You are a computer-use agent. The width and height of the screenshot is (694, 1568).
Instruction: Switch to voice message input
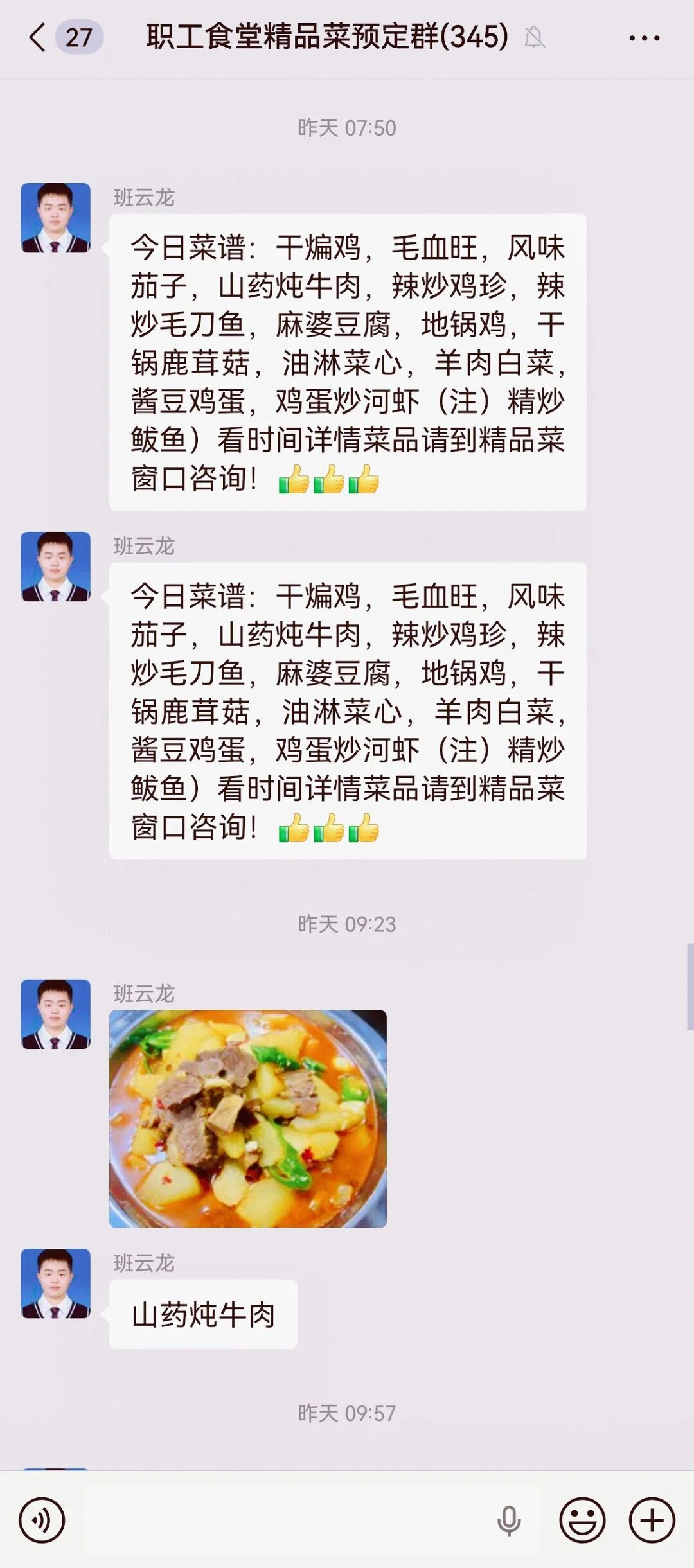pos(42,1520)
